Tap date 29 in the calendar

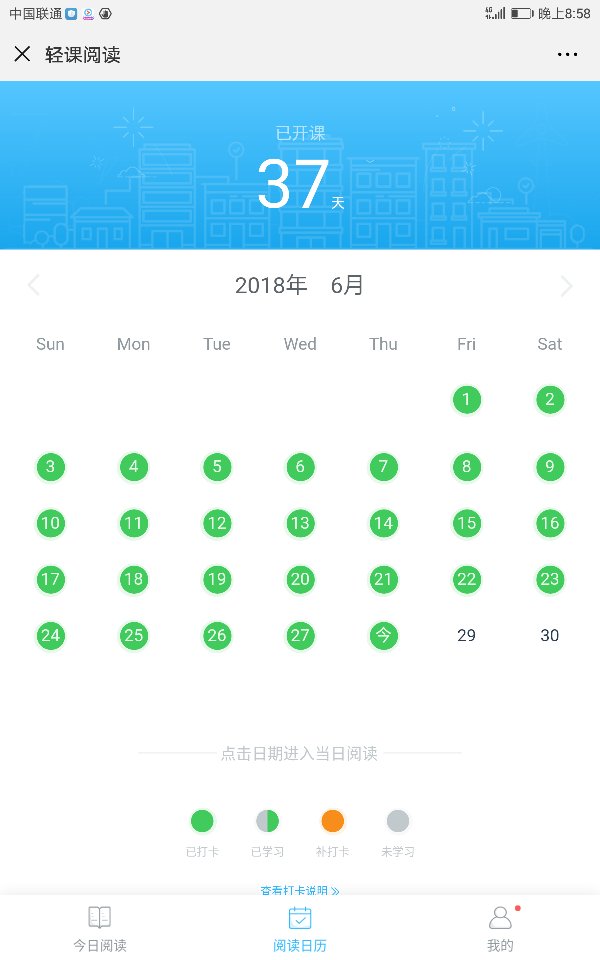(467, 636)
